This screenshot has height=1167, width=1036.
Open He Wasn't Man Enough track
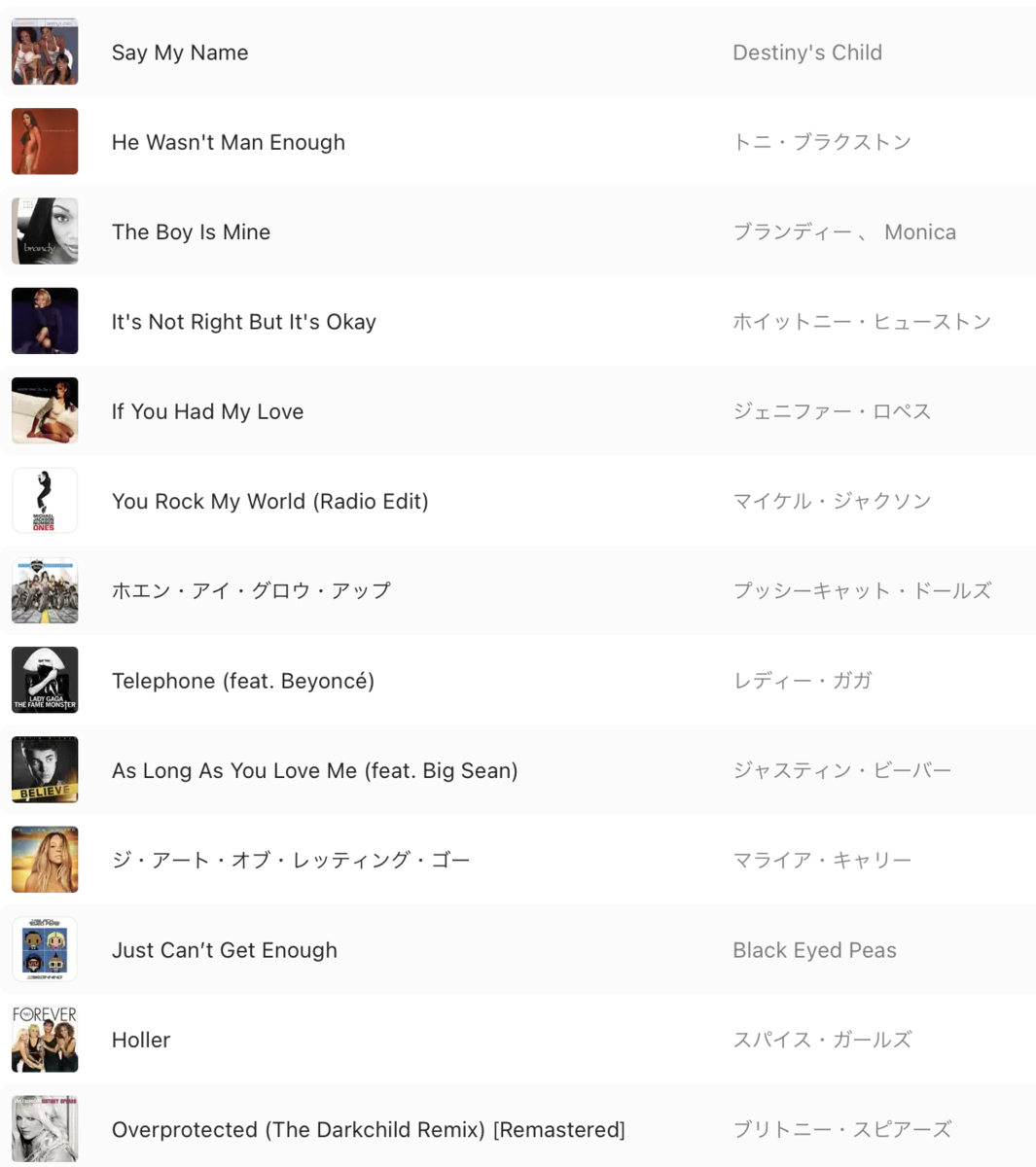click(228, 142)
